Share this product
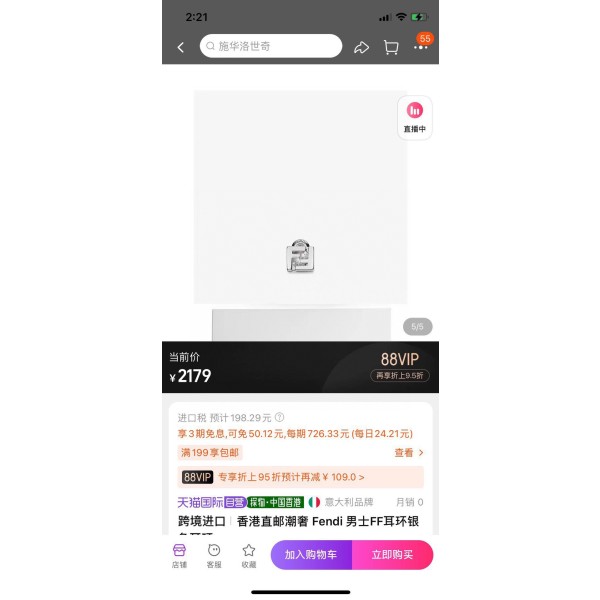The width and height of the screenshot is (600, 600). 361,47
